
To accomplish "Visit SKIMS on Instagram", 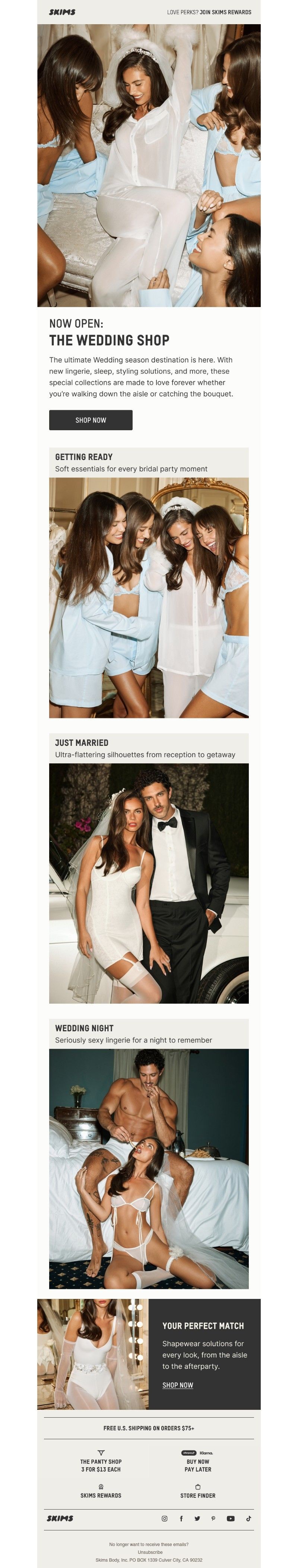I will pyautogui.click(x=164, y=1518).
